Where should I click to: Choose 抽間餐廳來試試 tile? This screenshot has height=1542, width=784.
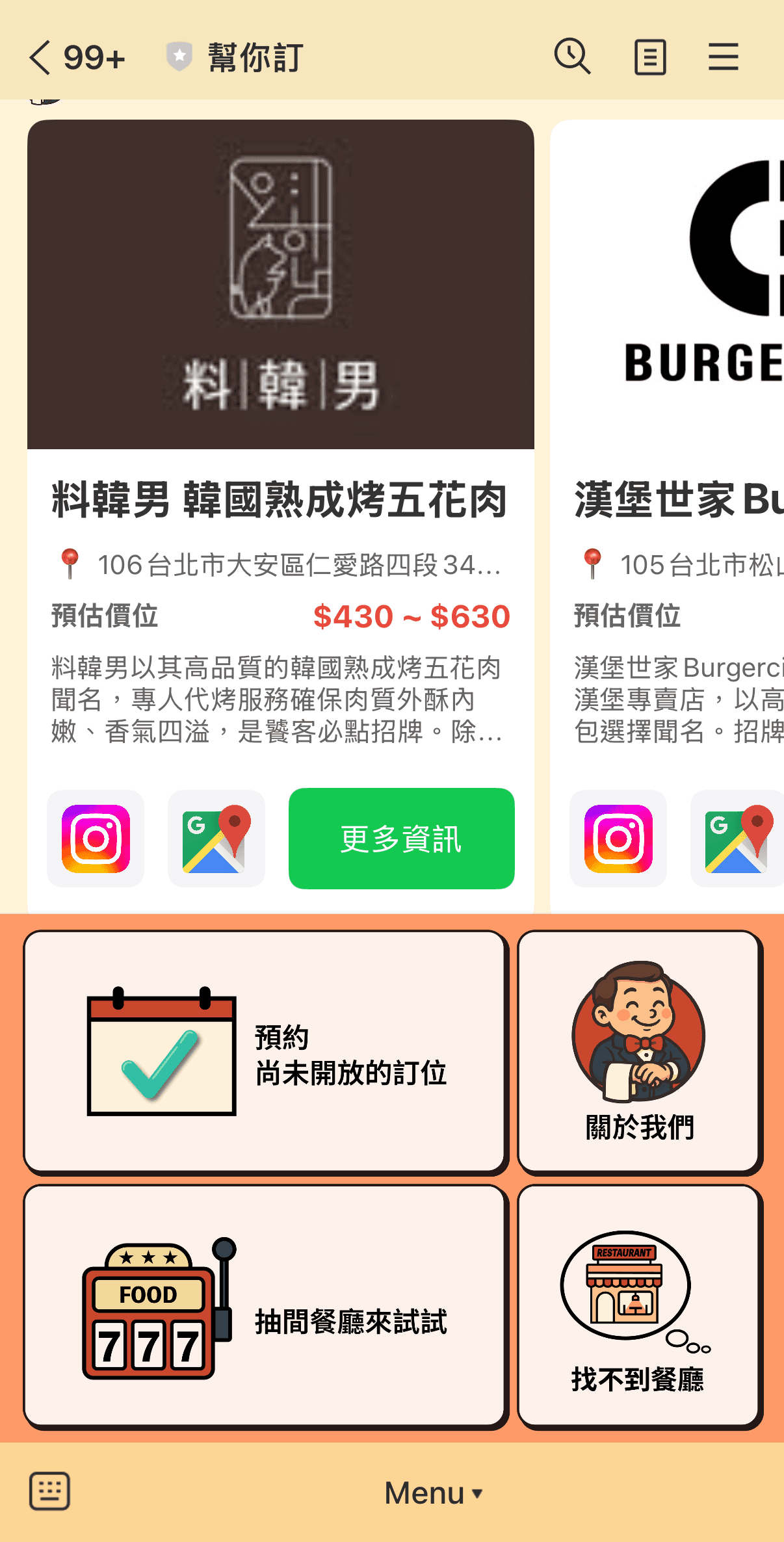point(265,1305)
